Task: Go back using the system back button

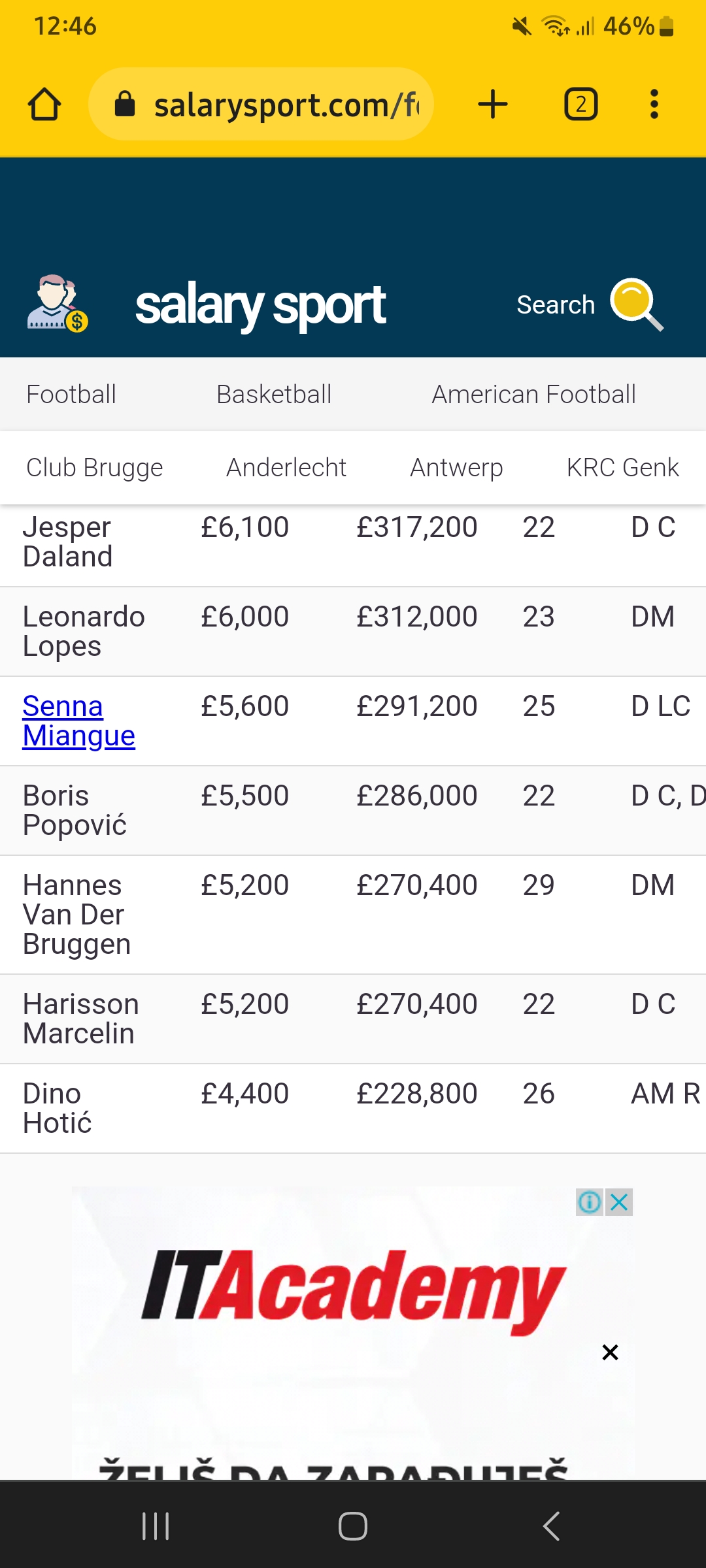Action: click(551, 1526)
